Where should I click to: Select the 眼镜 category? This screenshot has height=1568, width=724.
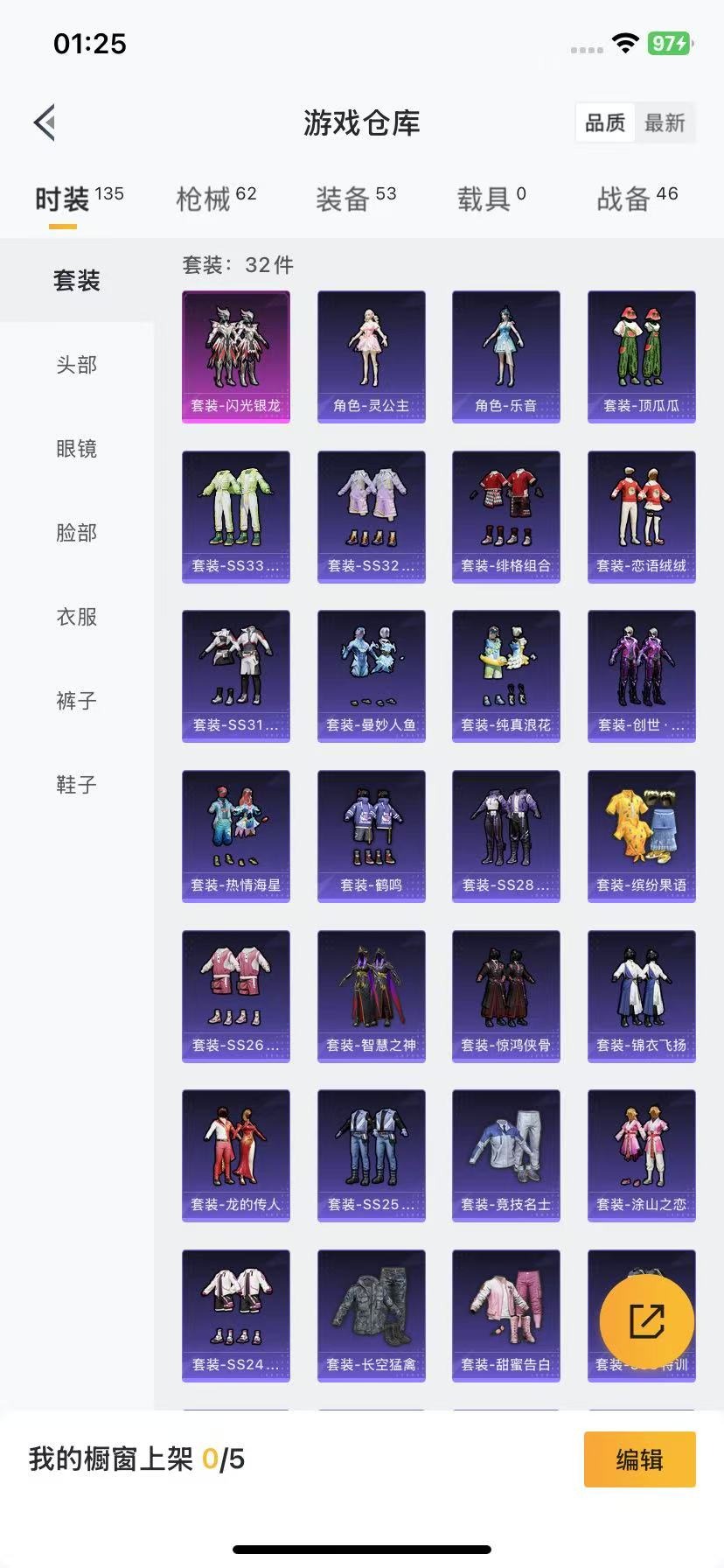pos(77,449)
